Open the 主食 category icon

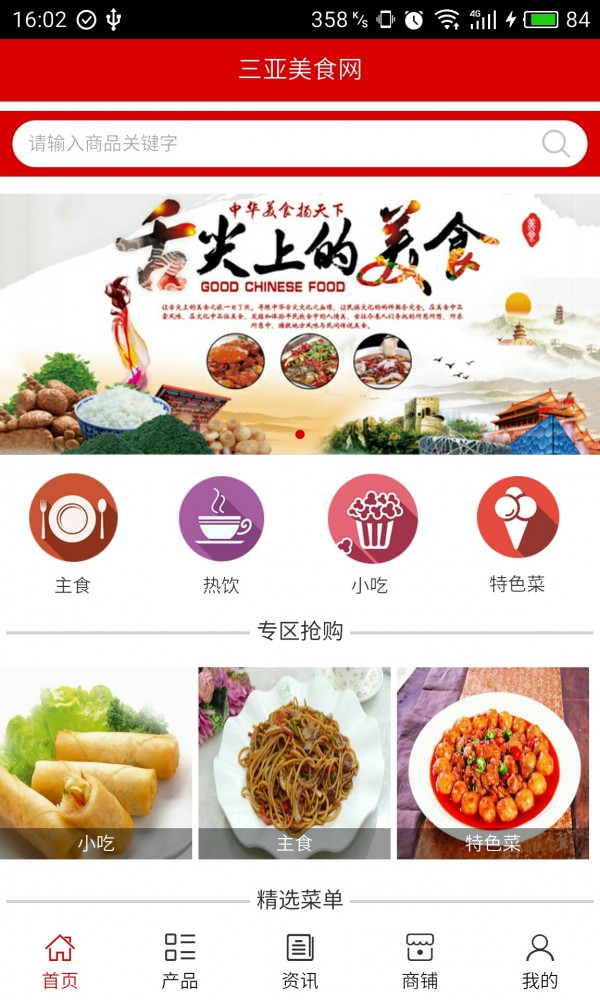pyautogui.click(x=73, y=518)
